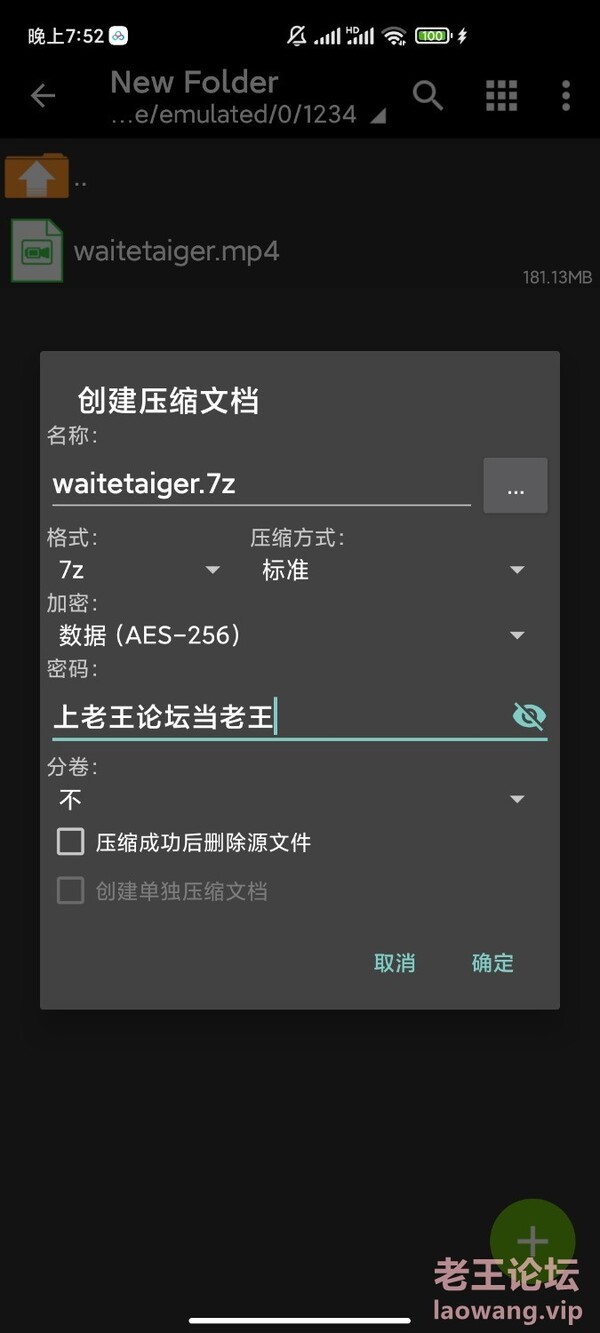Check 压缩成功后删除源文件 checkbox

[70, 842]
